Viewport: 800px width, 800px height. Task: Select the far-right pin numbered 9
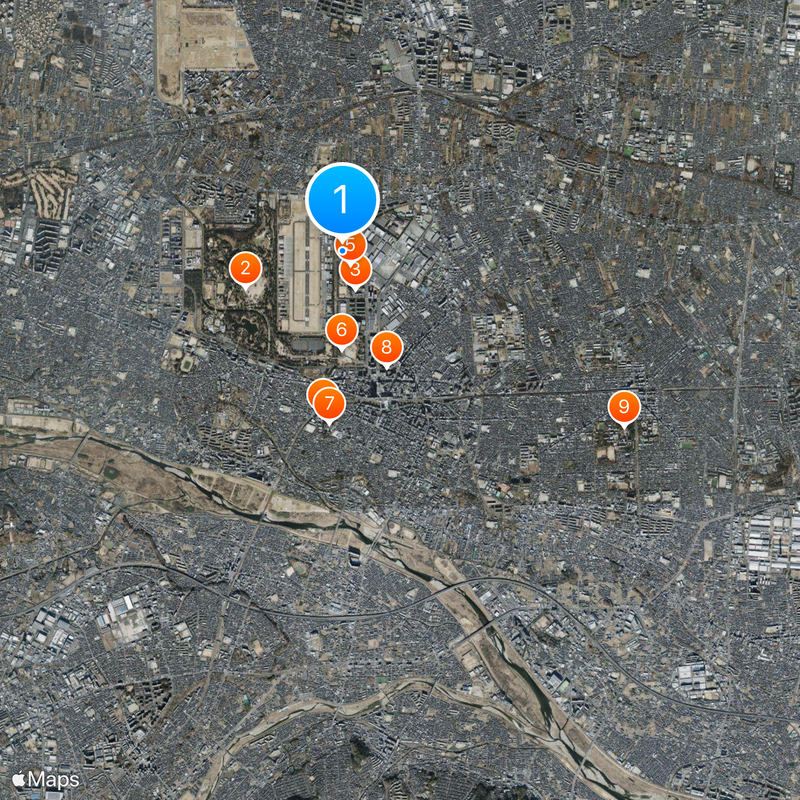click(x=624, y=407)
